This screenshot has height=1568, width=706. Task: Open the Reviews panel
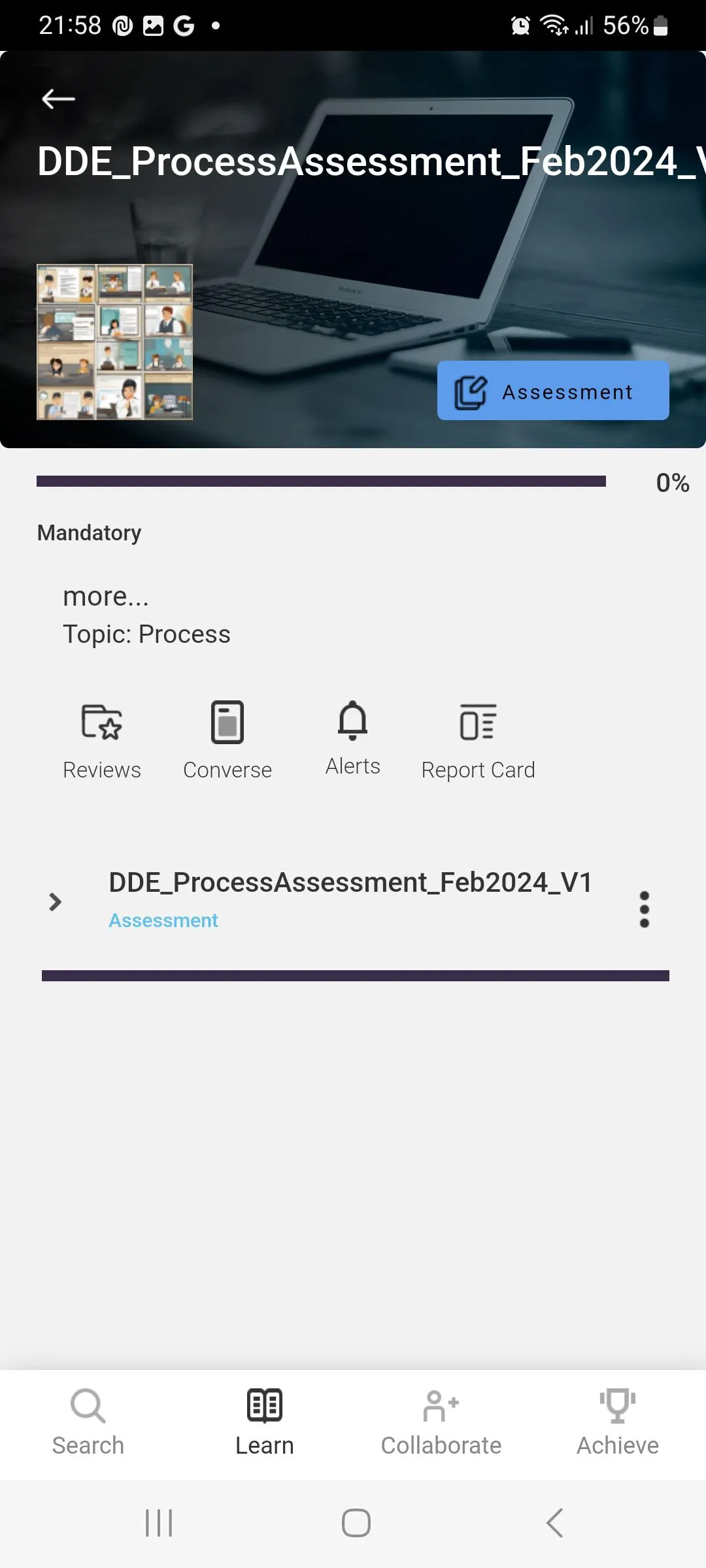(102, 738)
